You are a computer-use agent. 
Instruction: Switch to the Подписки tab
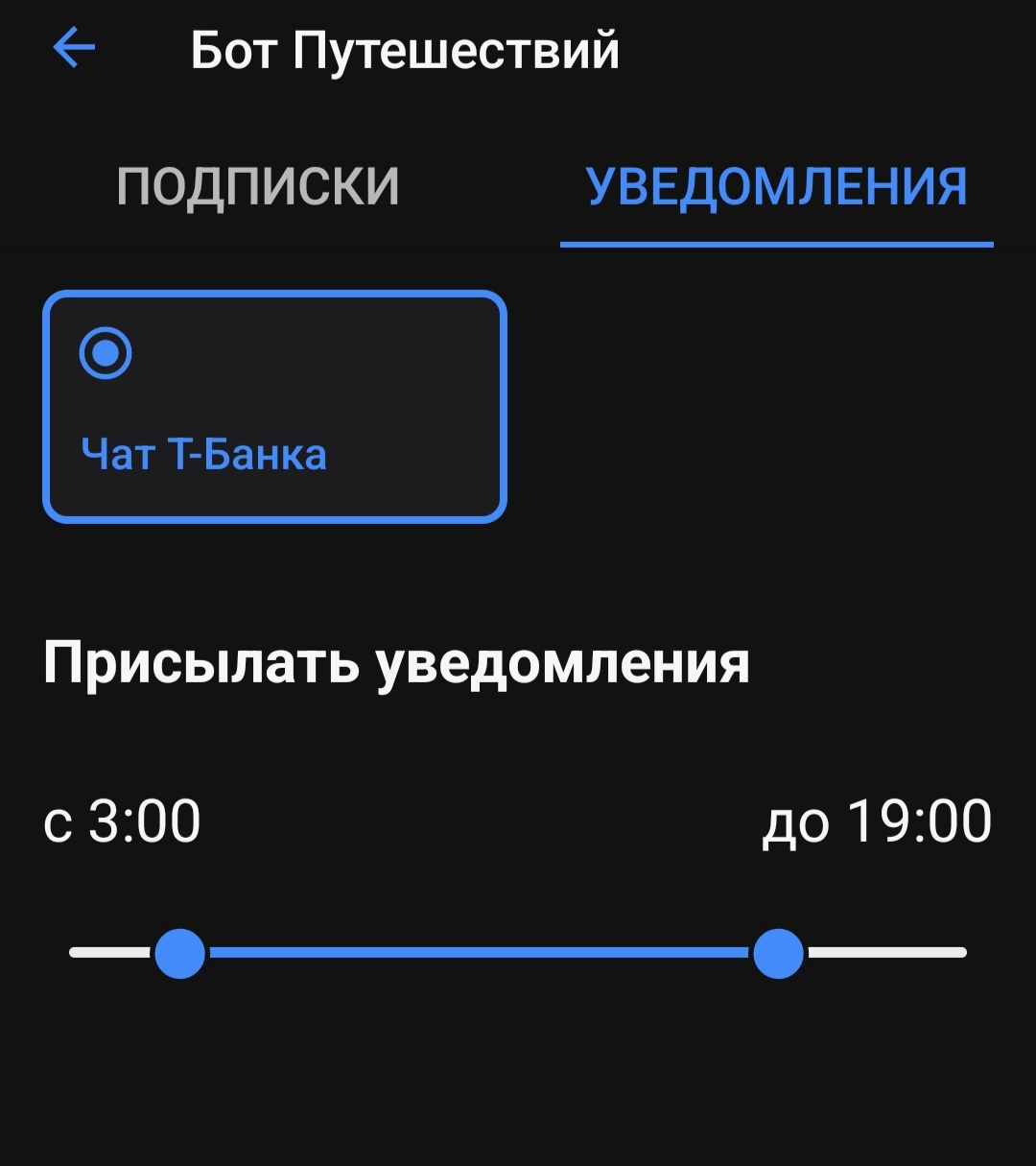tap(257, 186)
